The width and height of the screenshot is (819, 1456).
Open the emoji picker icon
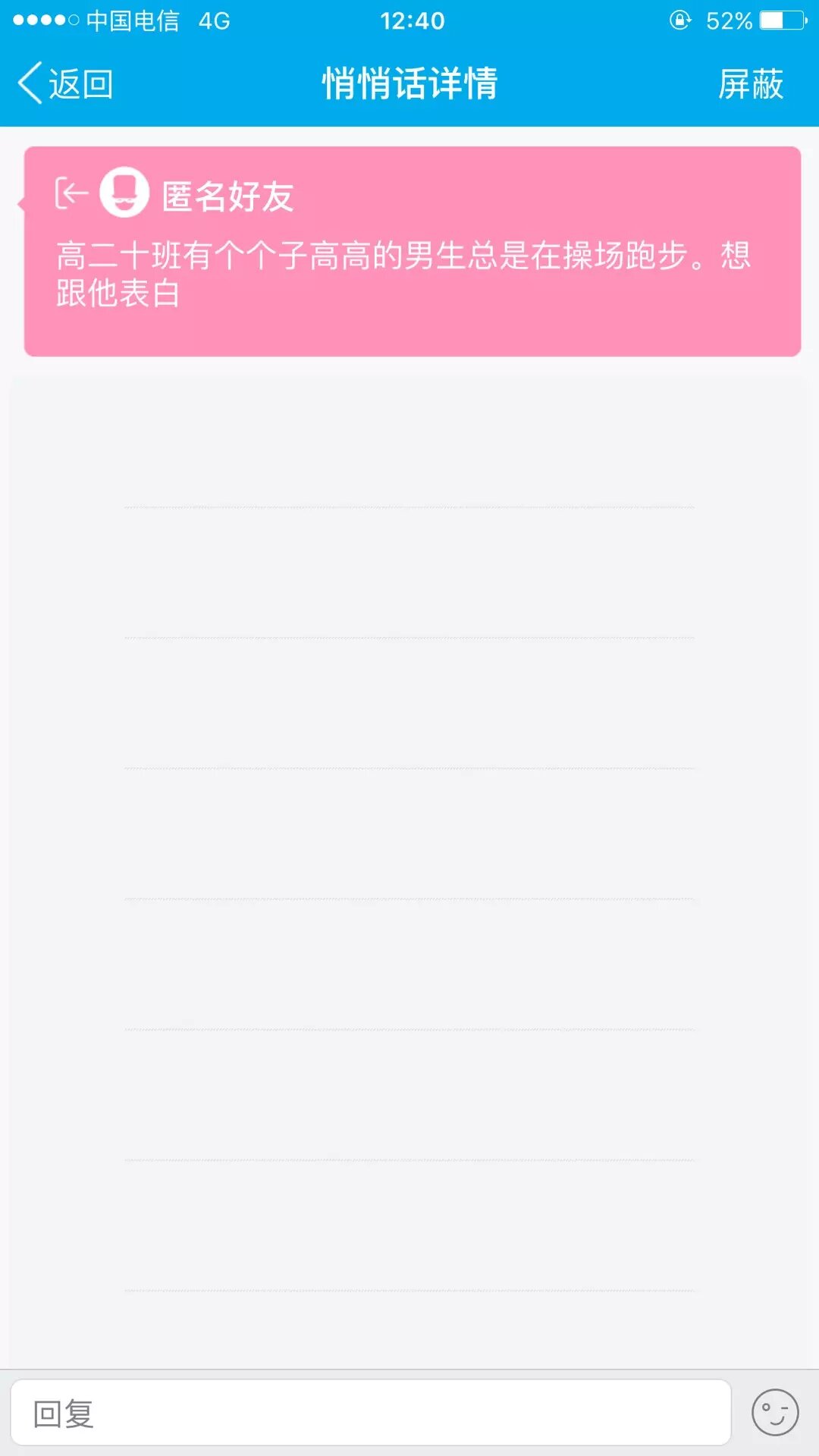[x=774, y=1413]
